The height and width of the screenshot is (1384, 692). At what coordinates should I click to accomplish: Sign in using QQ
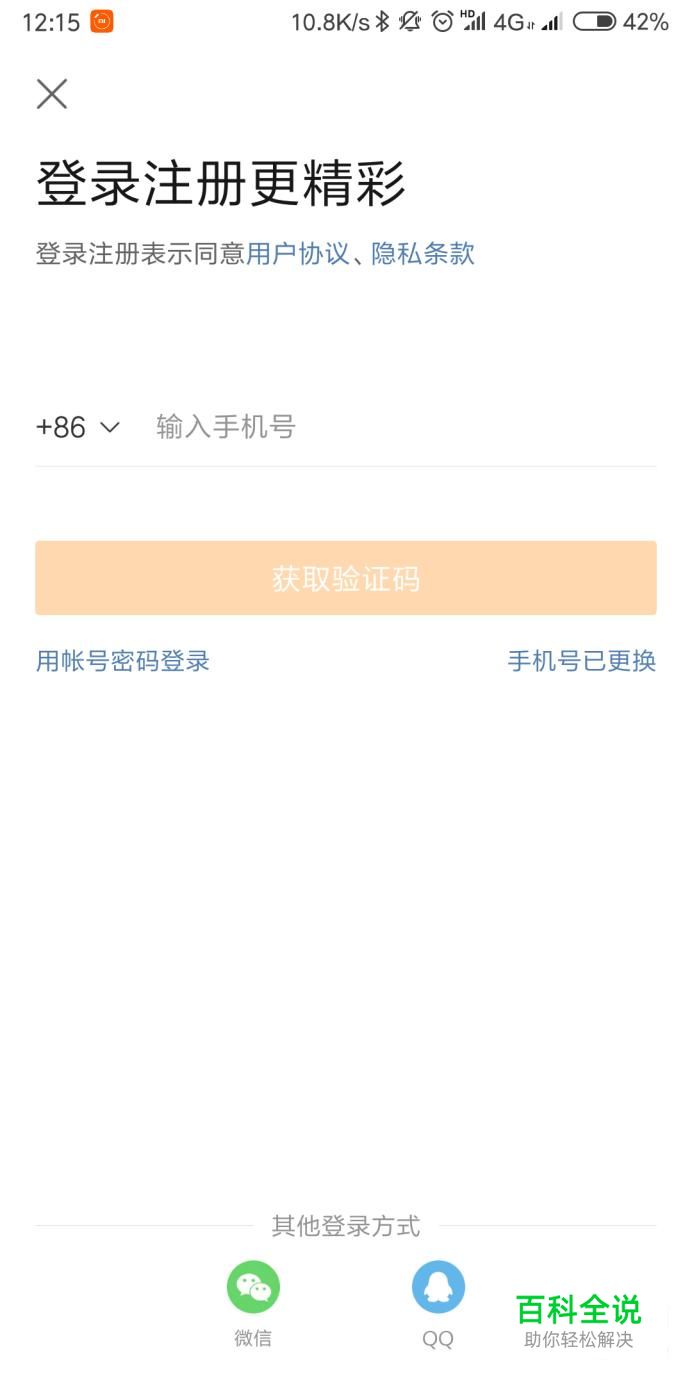pyautogui.click(x=438, y=1288)
